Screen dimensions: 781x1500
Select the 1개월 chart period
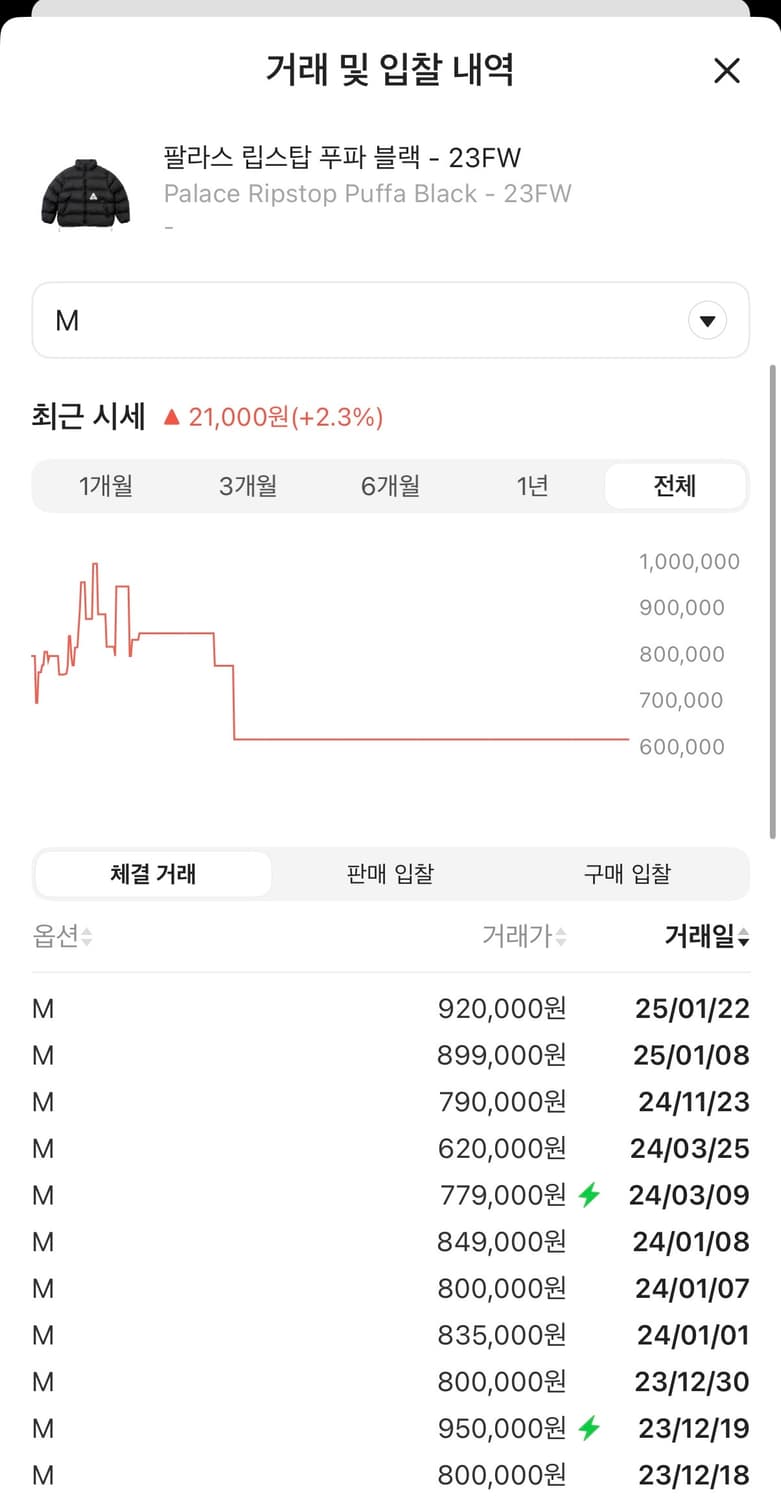coord(106,486)
